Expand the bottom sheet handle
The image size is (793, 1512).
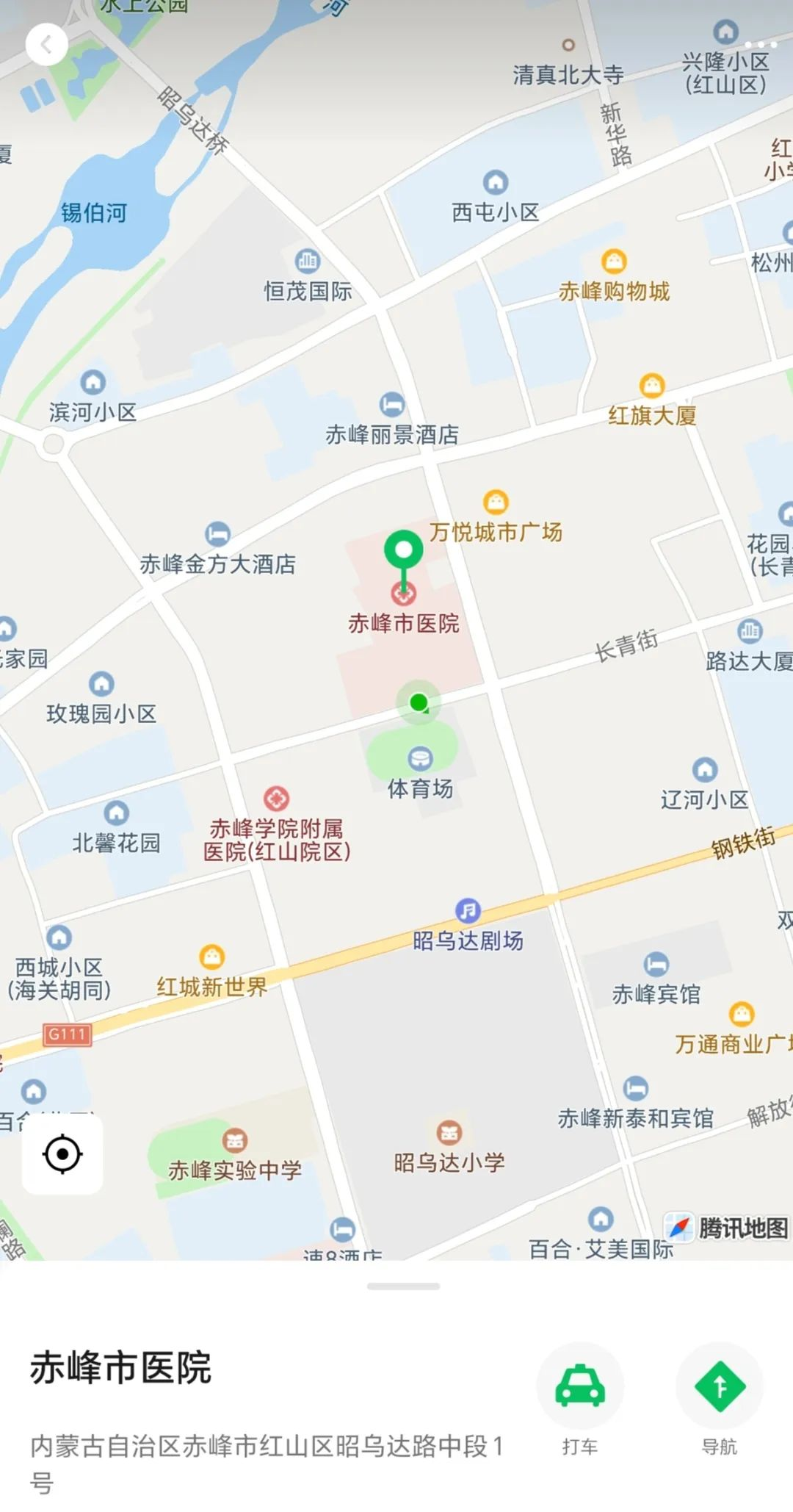tap(403, 1286)
